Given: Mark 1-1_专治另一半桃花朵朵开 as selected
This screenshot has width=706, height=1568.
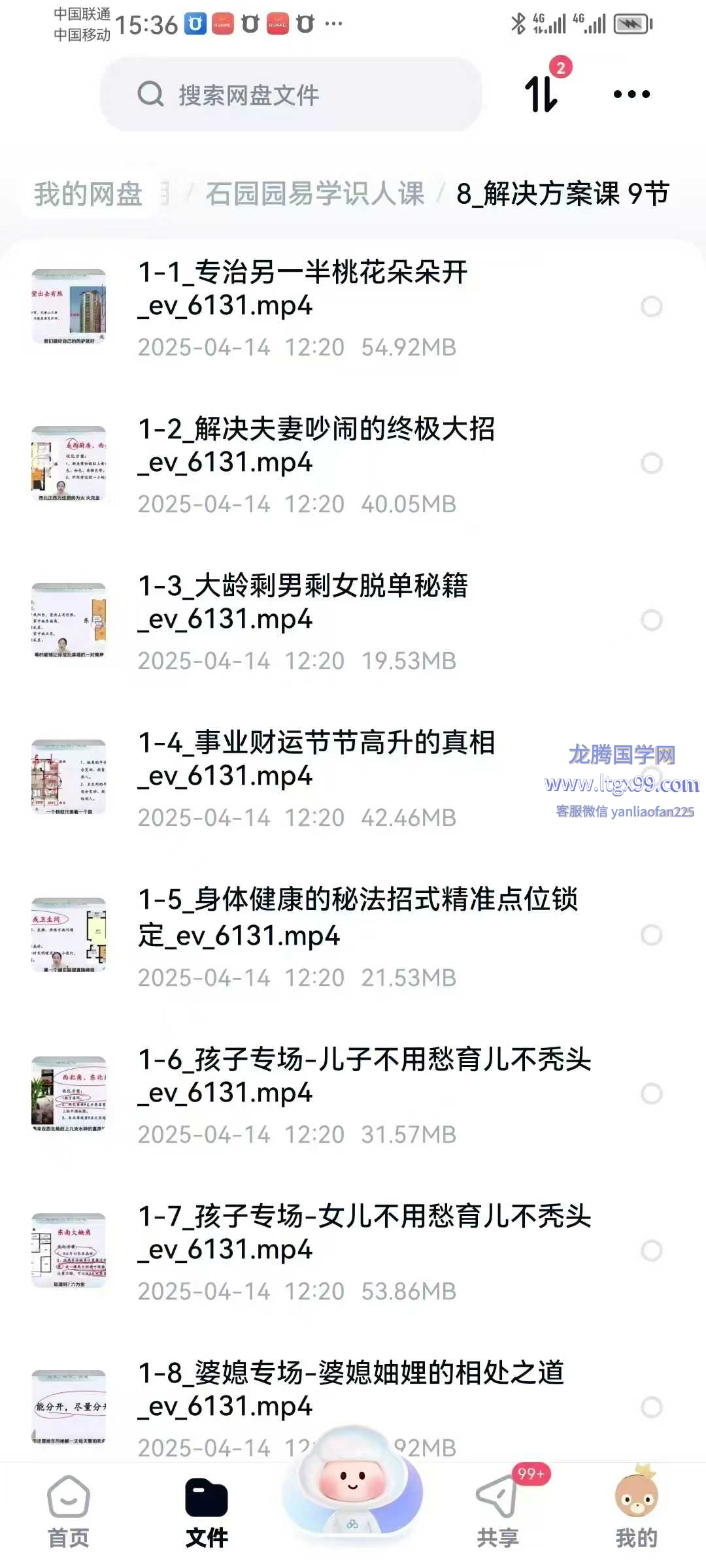Looking at the screenshot, I should click(651, 306).
